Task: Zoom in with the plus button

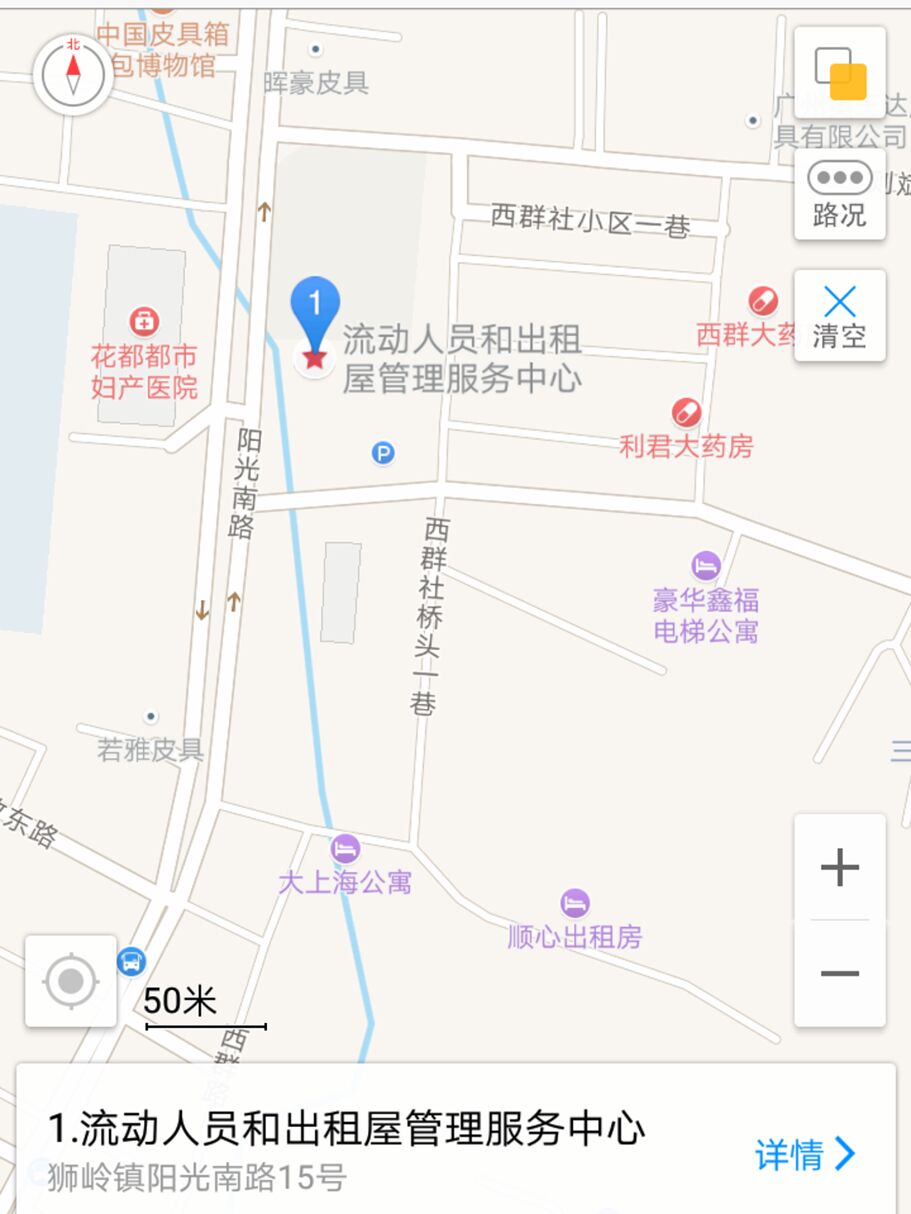Action: point(840,867)
